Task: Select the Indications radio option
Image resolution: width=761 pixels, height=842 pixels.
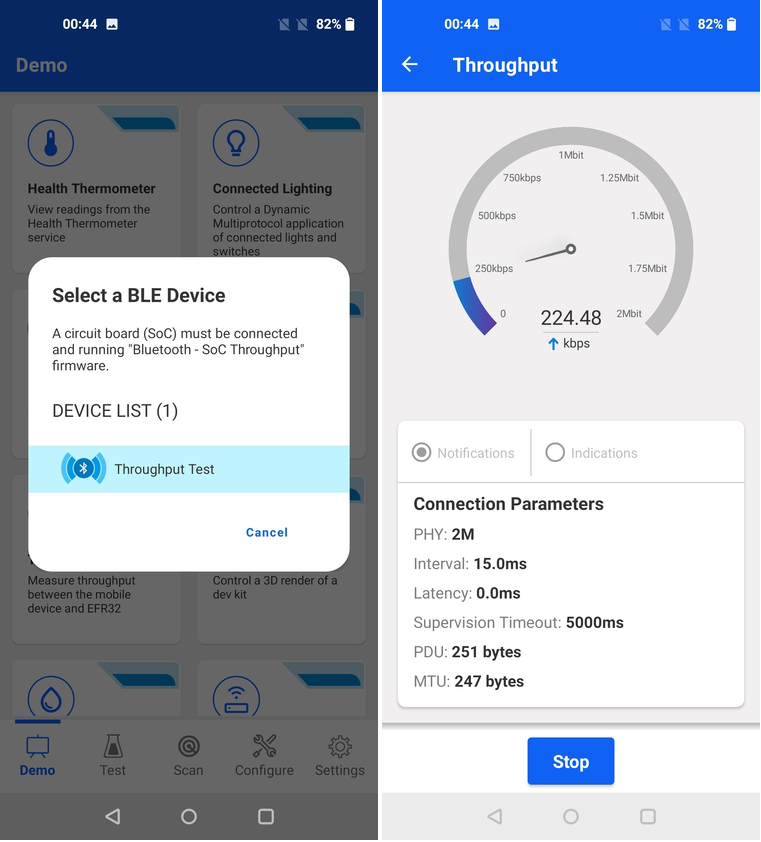Action: click(555, 453)
